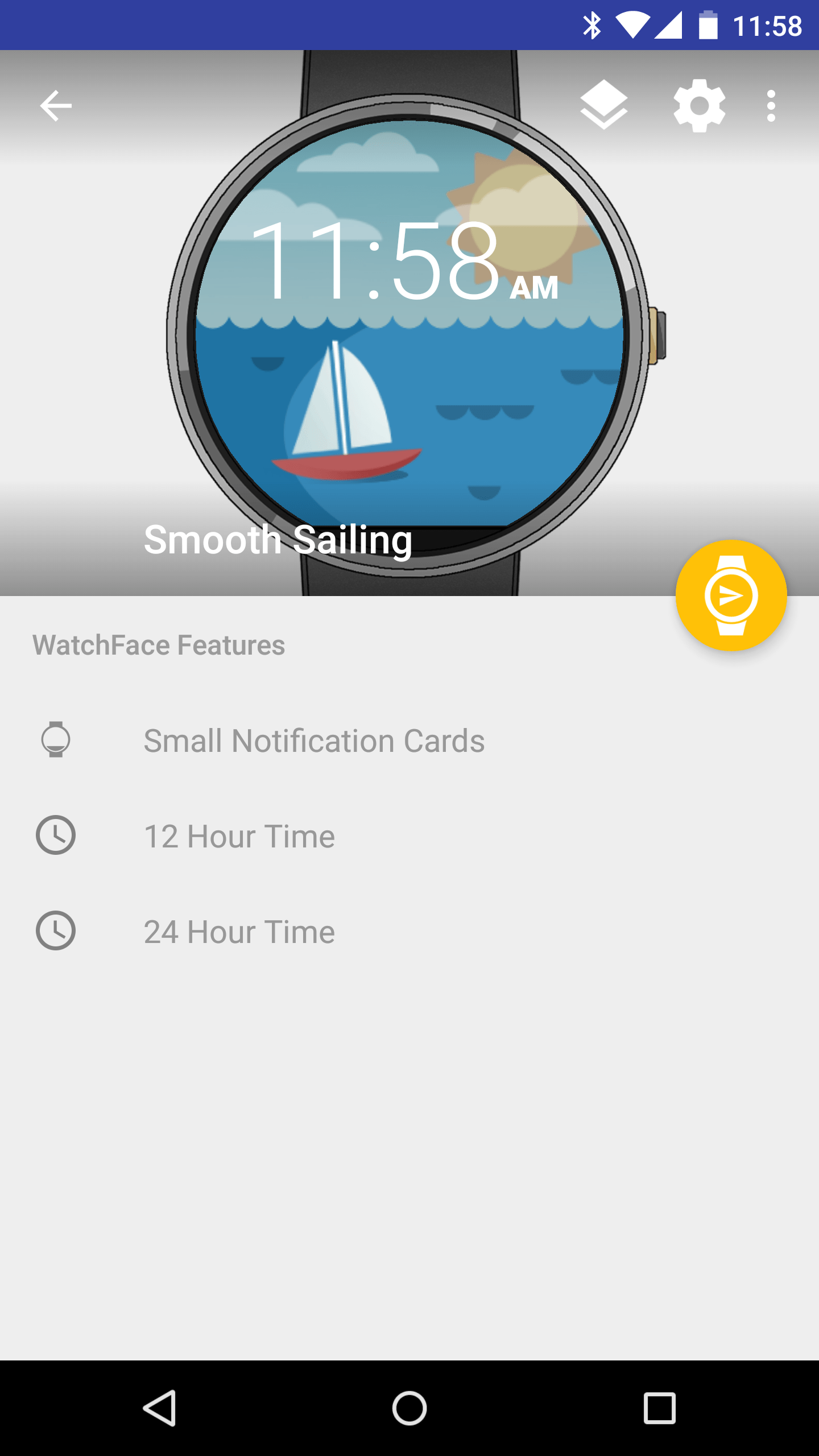Select the 12 Hour Time feature
This screenshot has width=819, height=1456.
(x=239, y=835)
